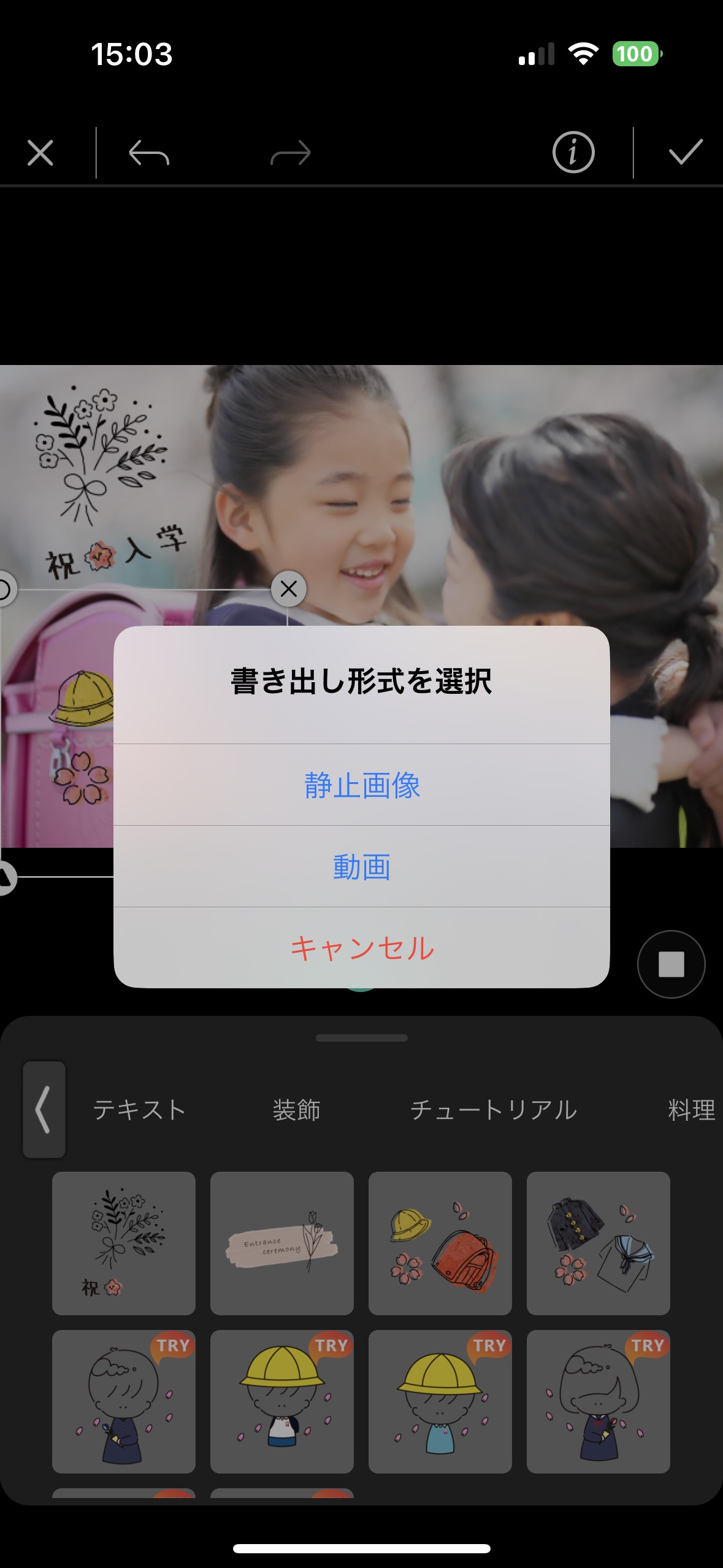Open the info icon
Screen dimensions: 723x1568
click(x=573, y=152)
